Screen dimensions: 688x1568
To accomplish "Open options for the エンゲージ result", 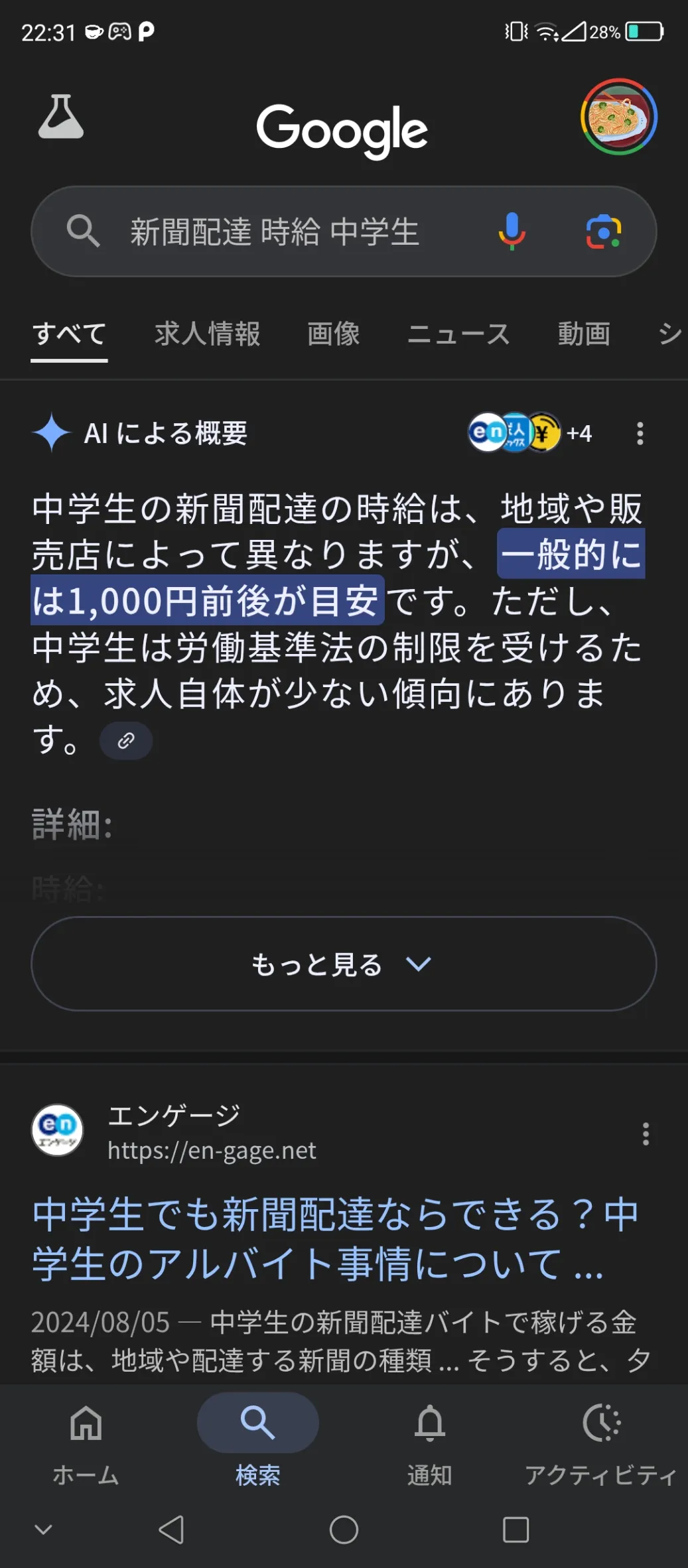I will [646, 1134].
